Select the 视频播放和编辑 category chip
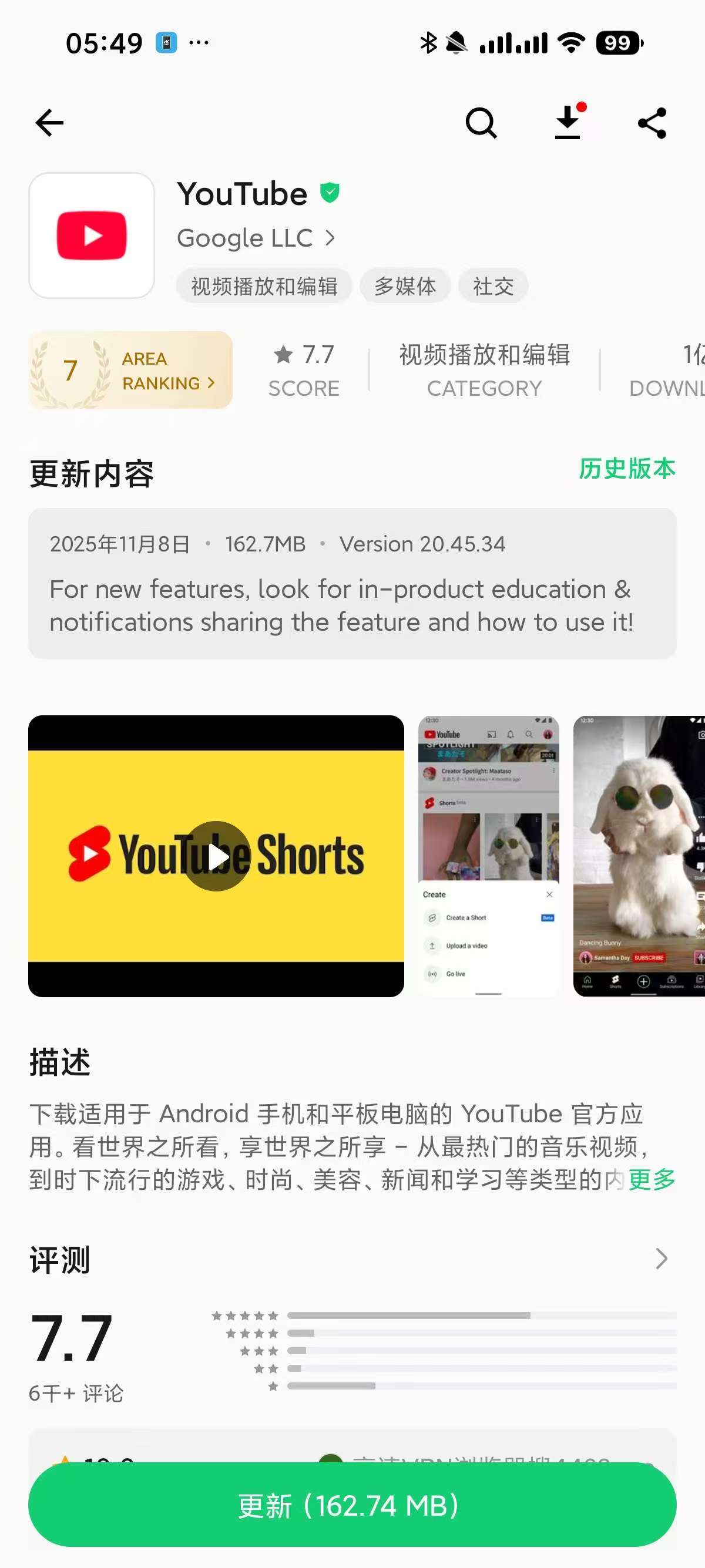Screen dimensions: 705x1568 pyautogui.click(x=264, y=286)
